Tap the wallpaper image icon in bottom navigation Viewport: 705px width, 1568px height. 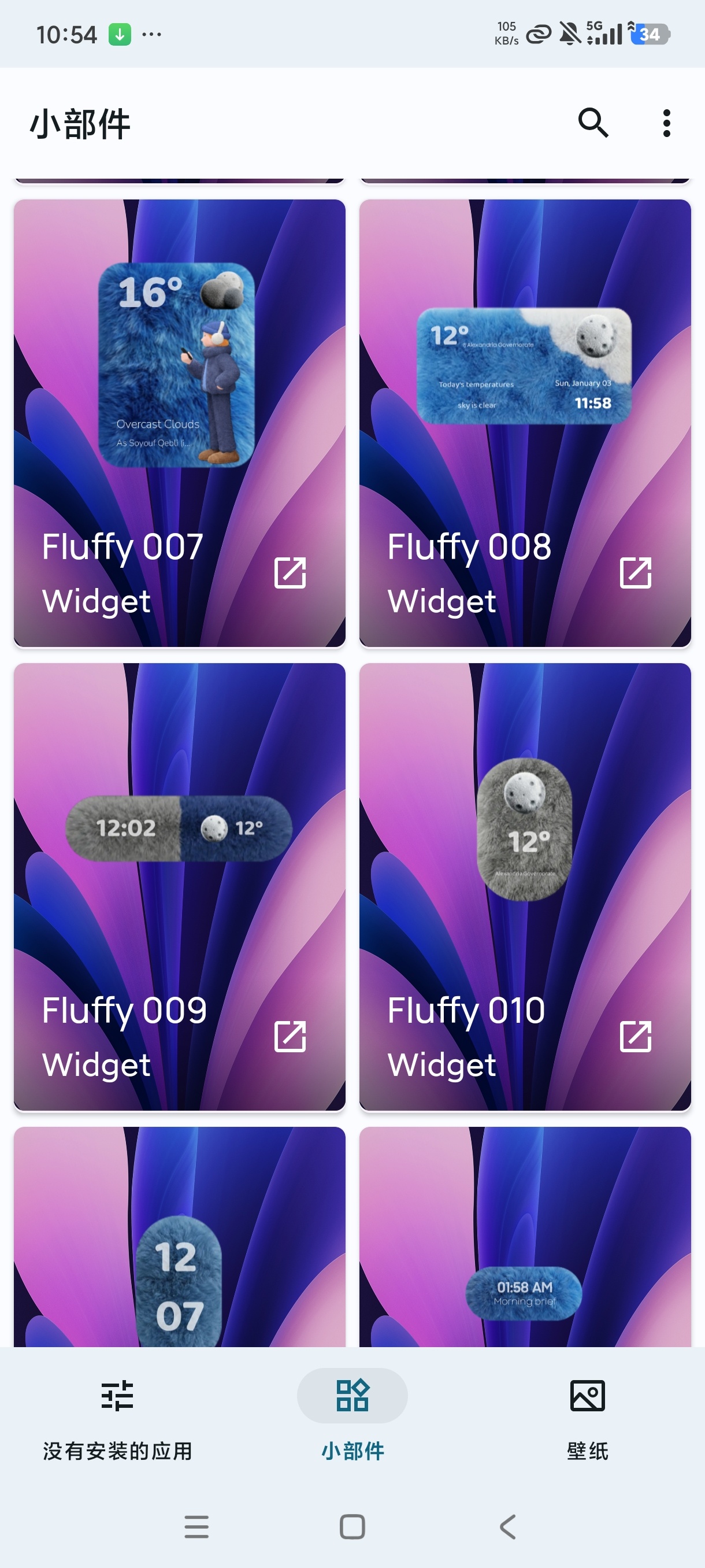588,1396
